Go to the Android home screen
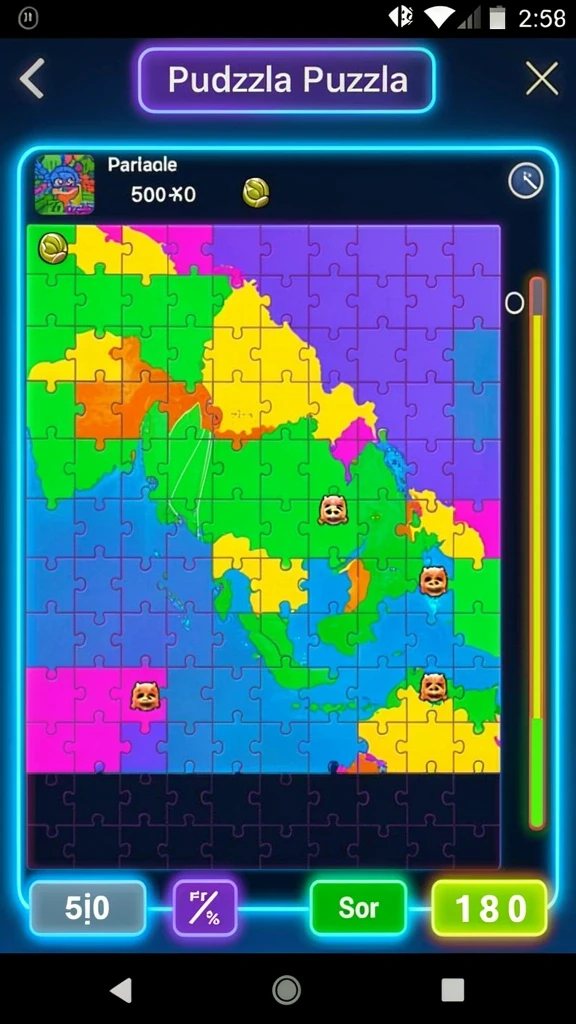Viewport: 576px width, 1024px height. pyautogui.click(x=286, y=990)
